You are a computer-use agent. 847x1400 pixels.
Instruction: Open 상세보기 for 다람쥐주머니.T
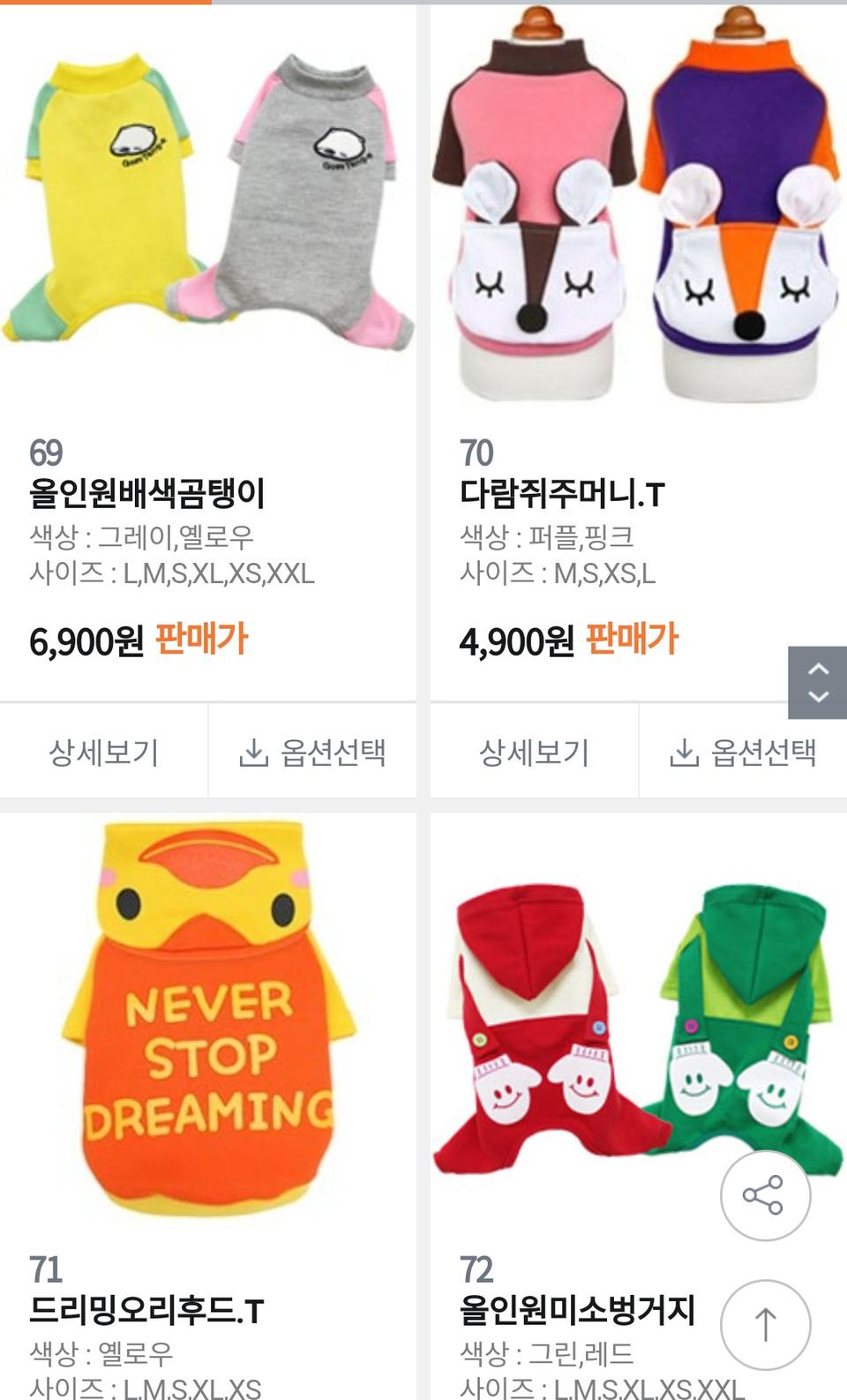pos(532,751)
